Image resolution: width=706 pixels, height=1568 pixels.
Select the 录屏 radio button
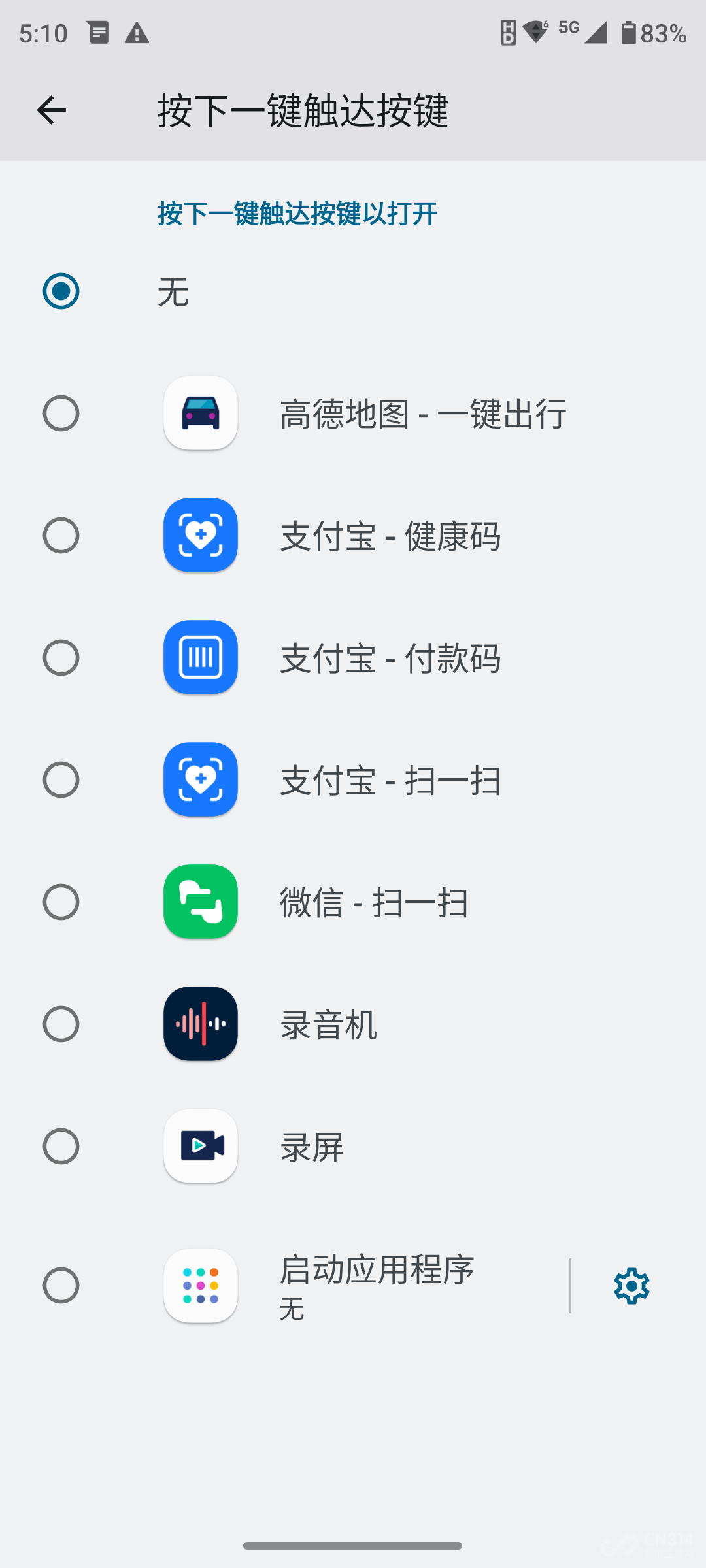(61, 1146)
